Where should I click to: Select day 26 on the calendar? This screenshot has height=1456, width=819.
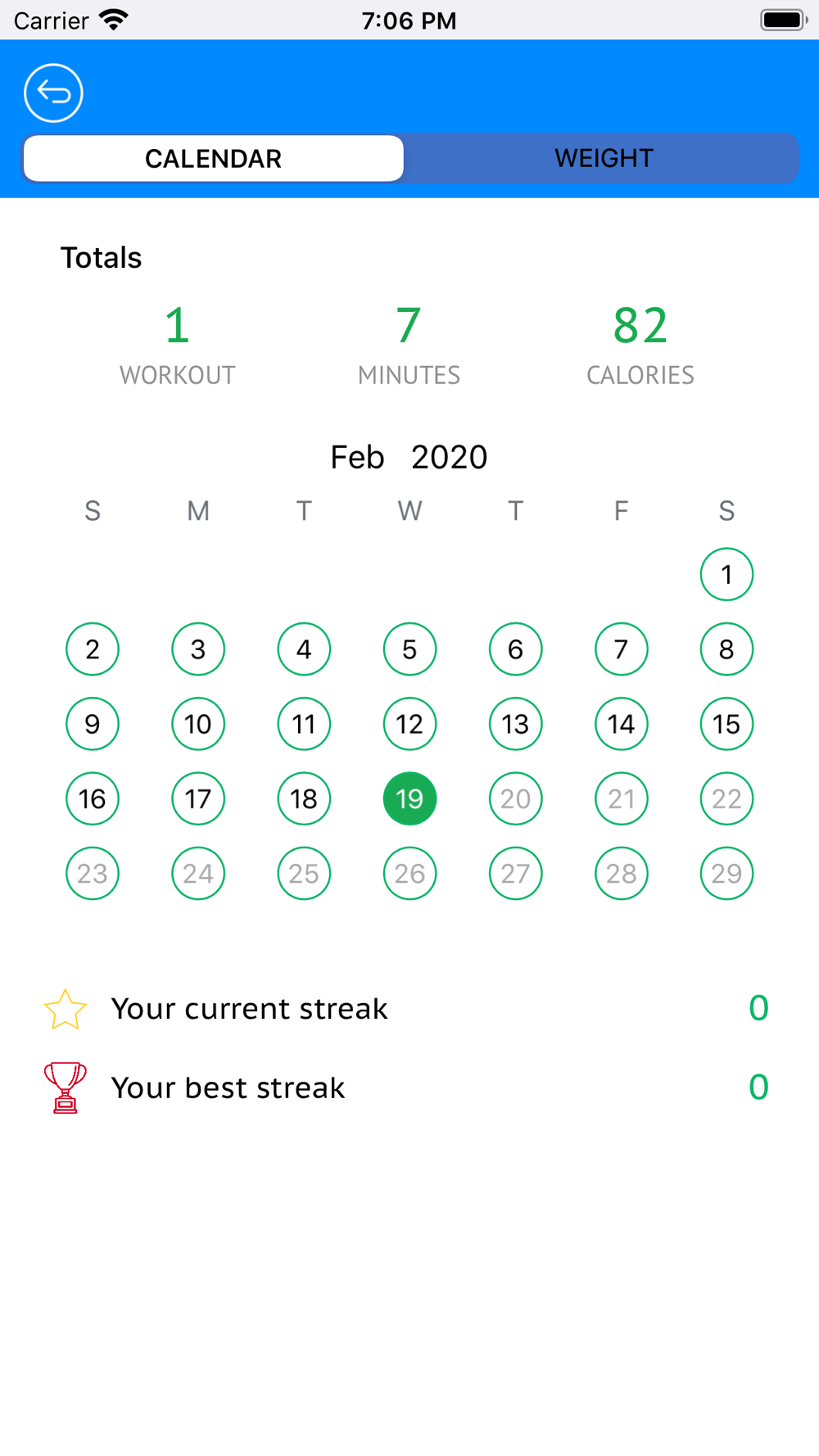coord(409,873)
